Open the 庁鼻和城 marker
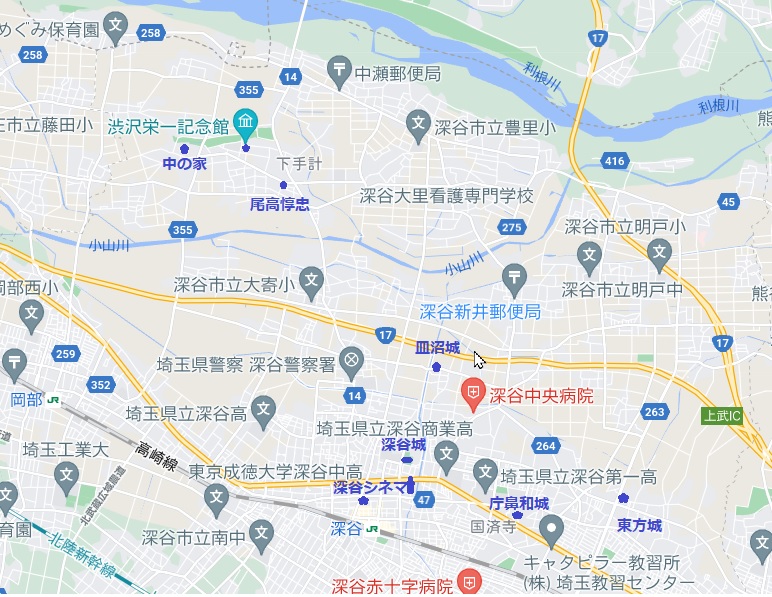Image resolution: width=772 pixels, height=597 pixels. 517,516
